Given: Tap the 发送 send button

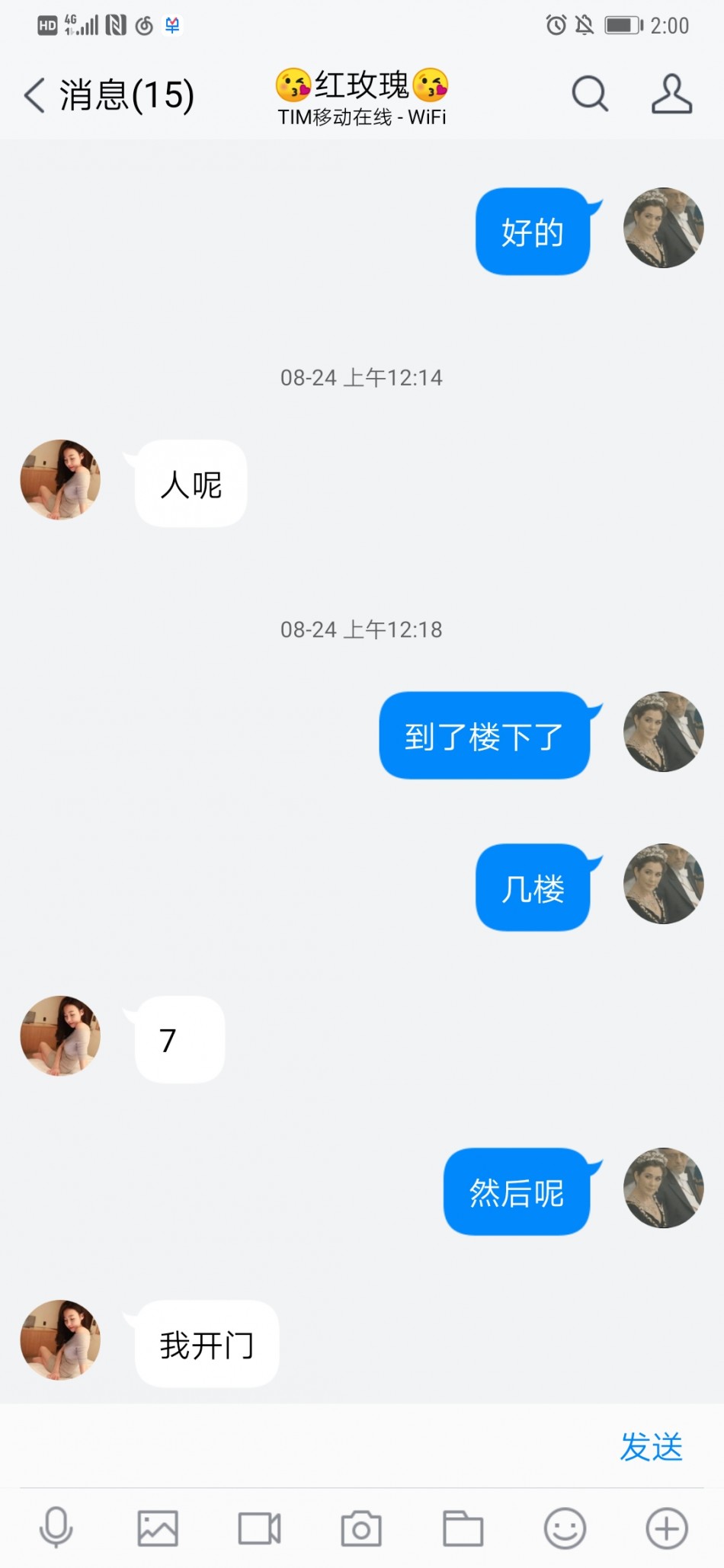Looking at the screenshot, I should 651,1447.
